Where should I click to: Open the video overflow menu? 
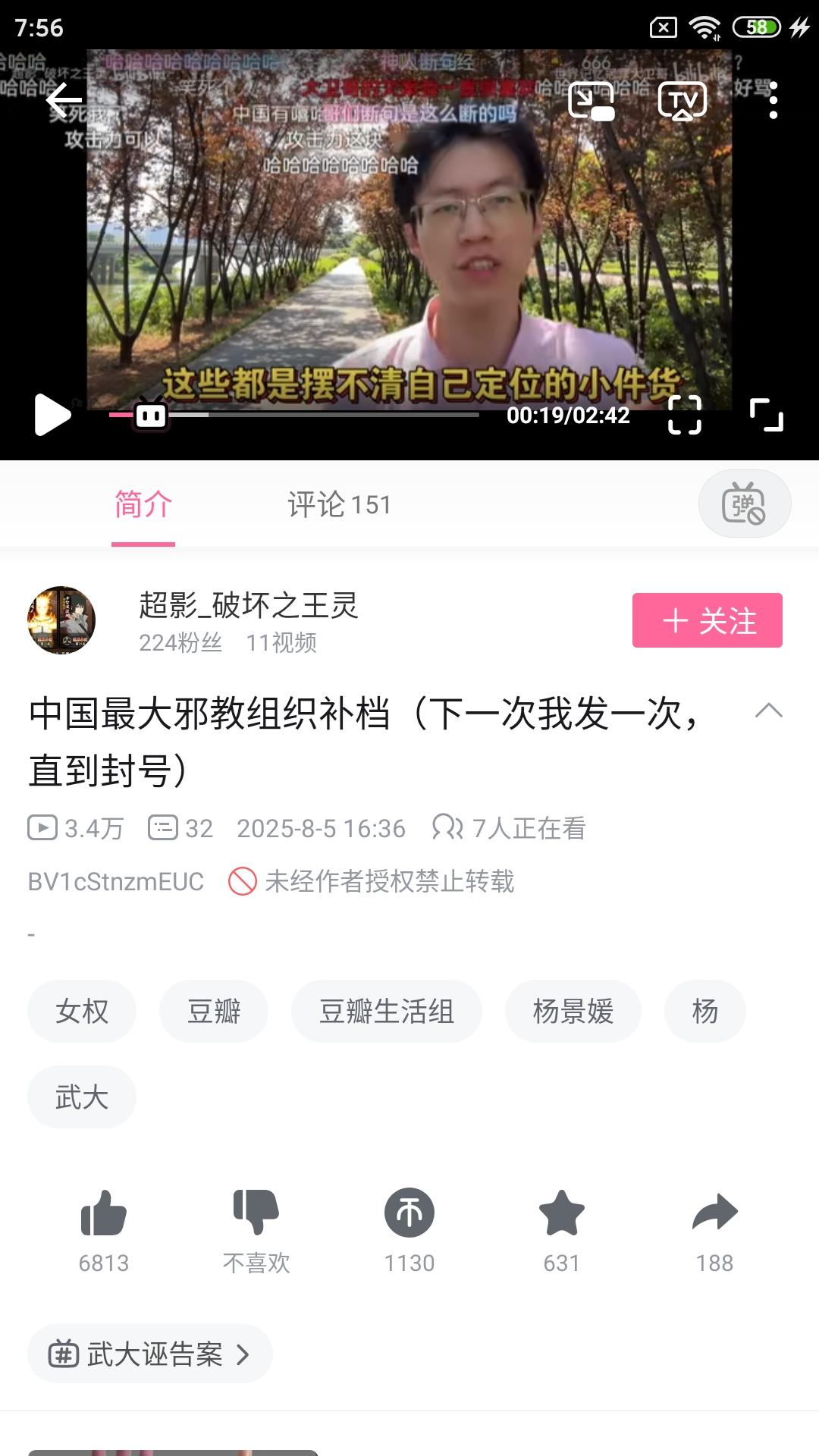click(773, 101)
